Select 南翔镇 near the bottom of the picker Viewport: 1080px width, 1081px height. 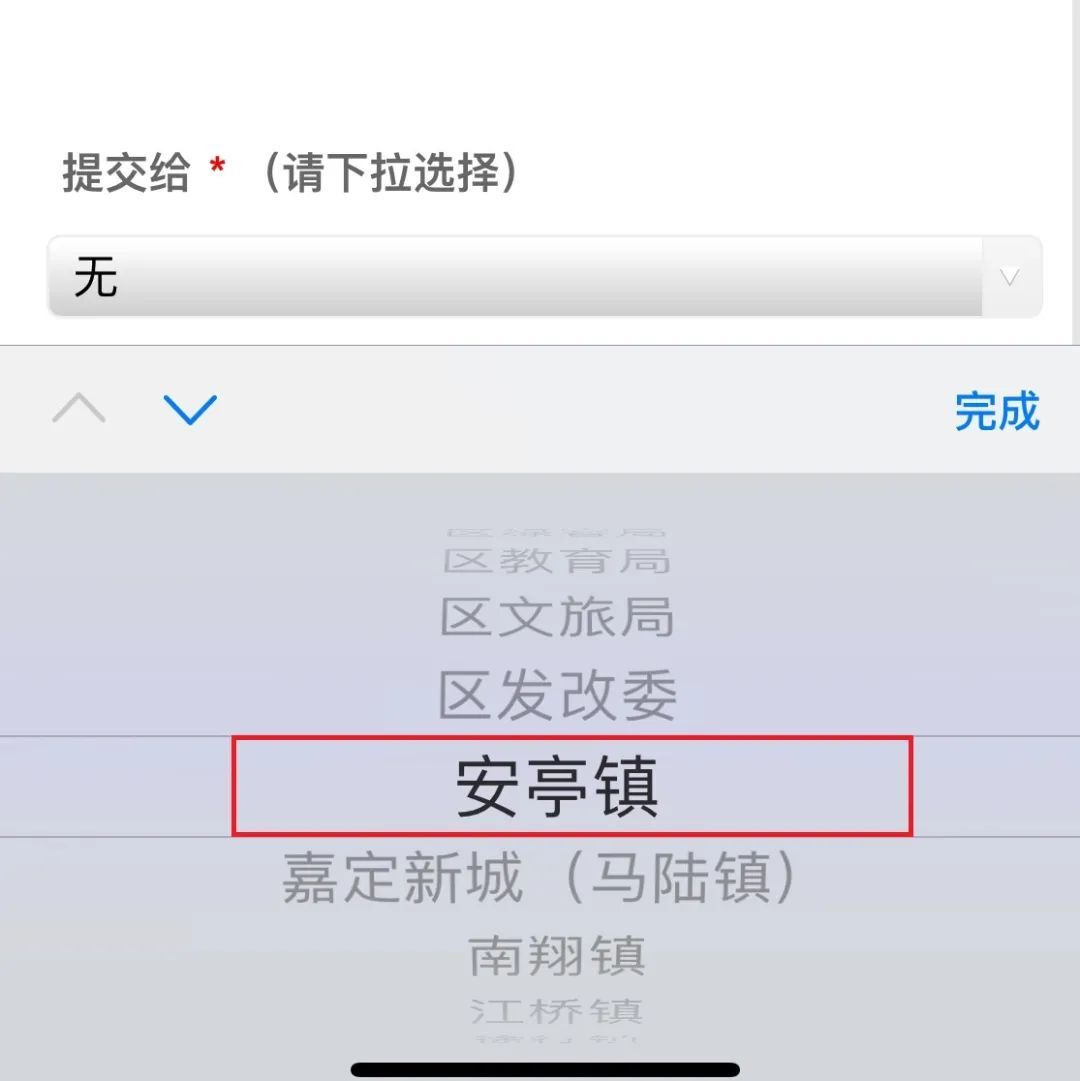tap(557, 955)
